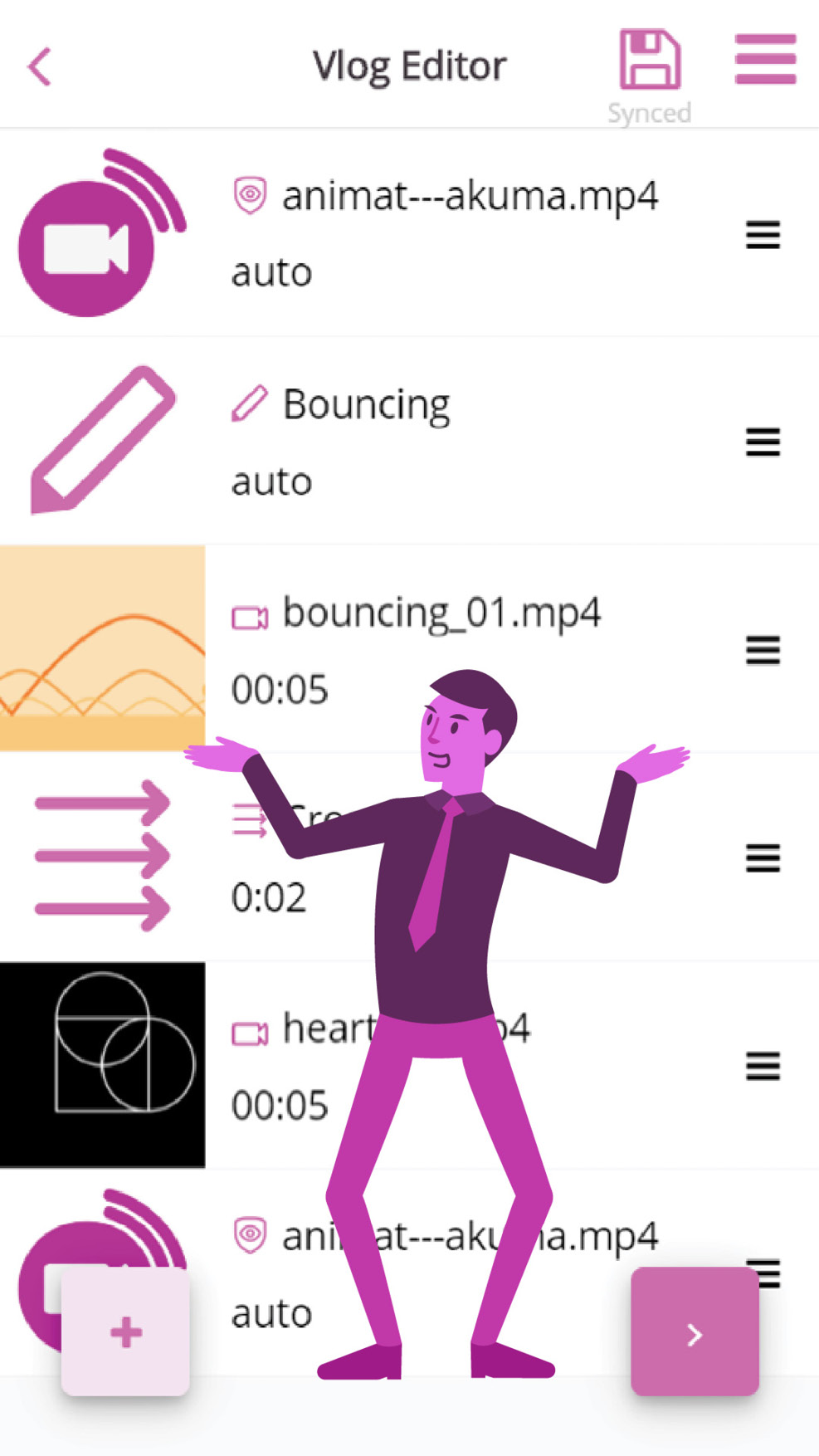The image size is (819, 1456).
Task: Tap the handle on bouncing_01.mp4 row
Action: pos(763,650)
